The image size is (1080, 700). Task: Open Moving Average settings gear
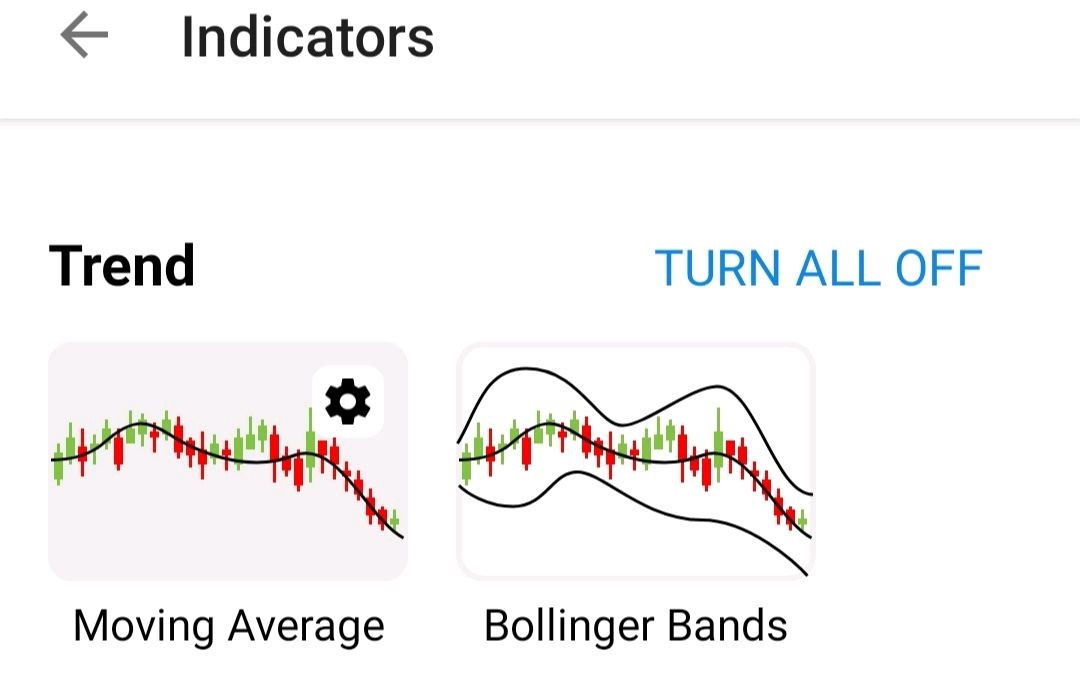[x=347, y=402]
